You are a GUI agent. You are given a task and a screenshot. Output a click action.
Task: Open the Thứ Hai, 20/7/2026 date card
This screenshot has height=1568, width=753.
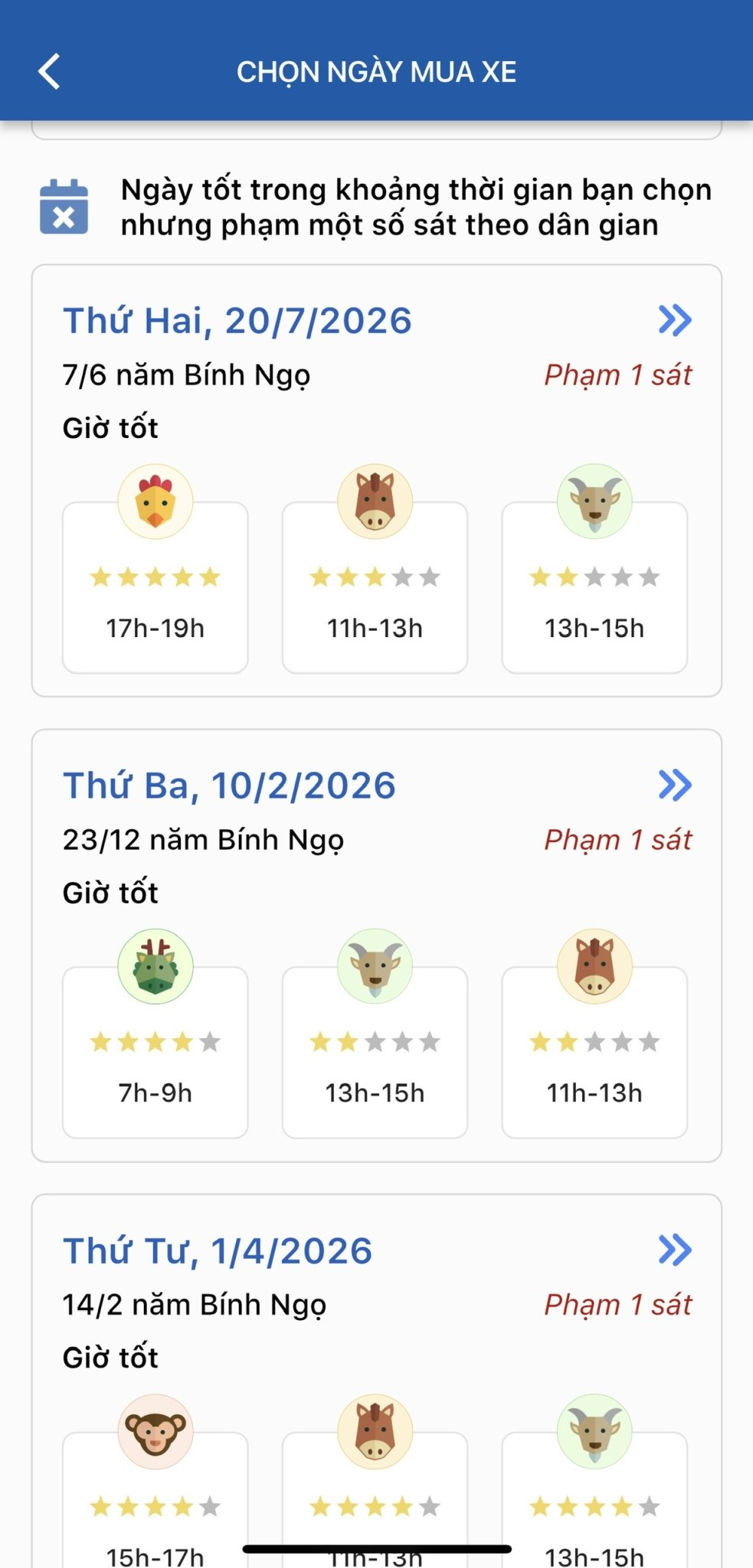click(x=237, y=321)
